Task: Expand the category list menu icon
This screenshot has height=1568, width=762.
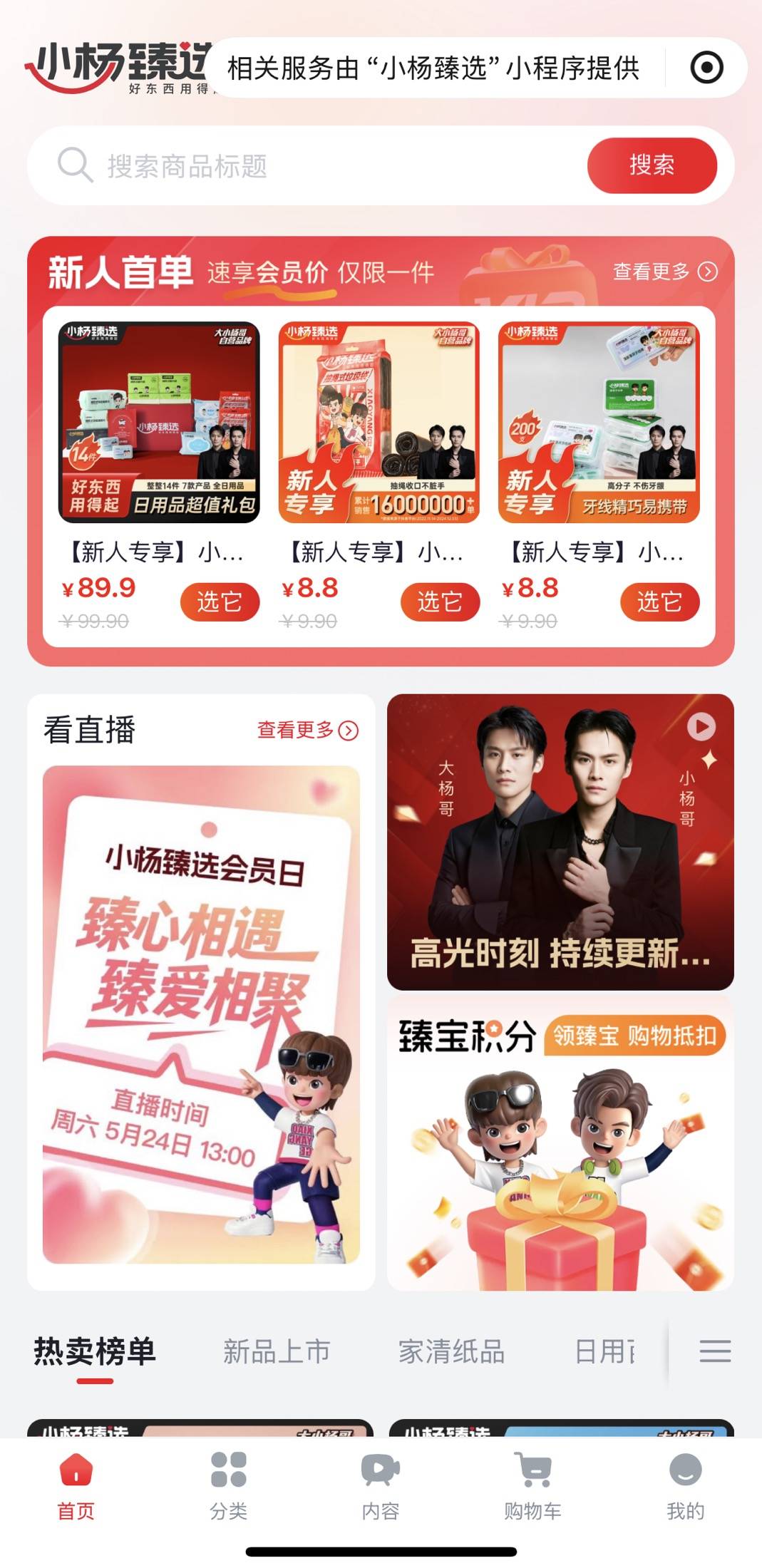Action: pos(715,1351)
